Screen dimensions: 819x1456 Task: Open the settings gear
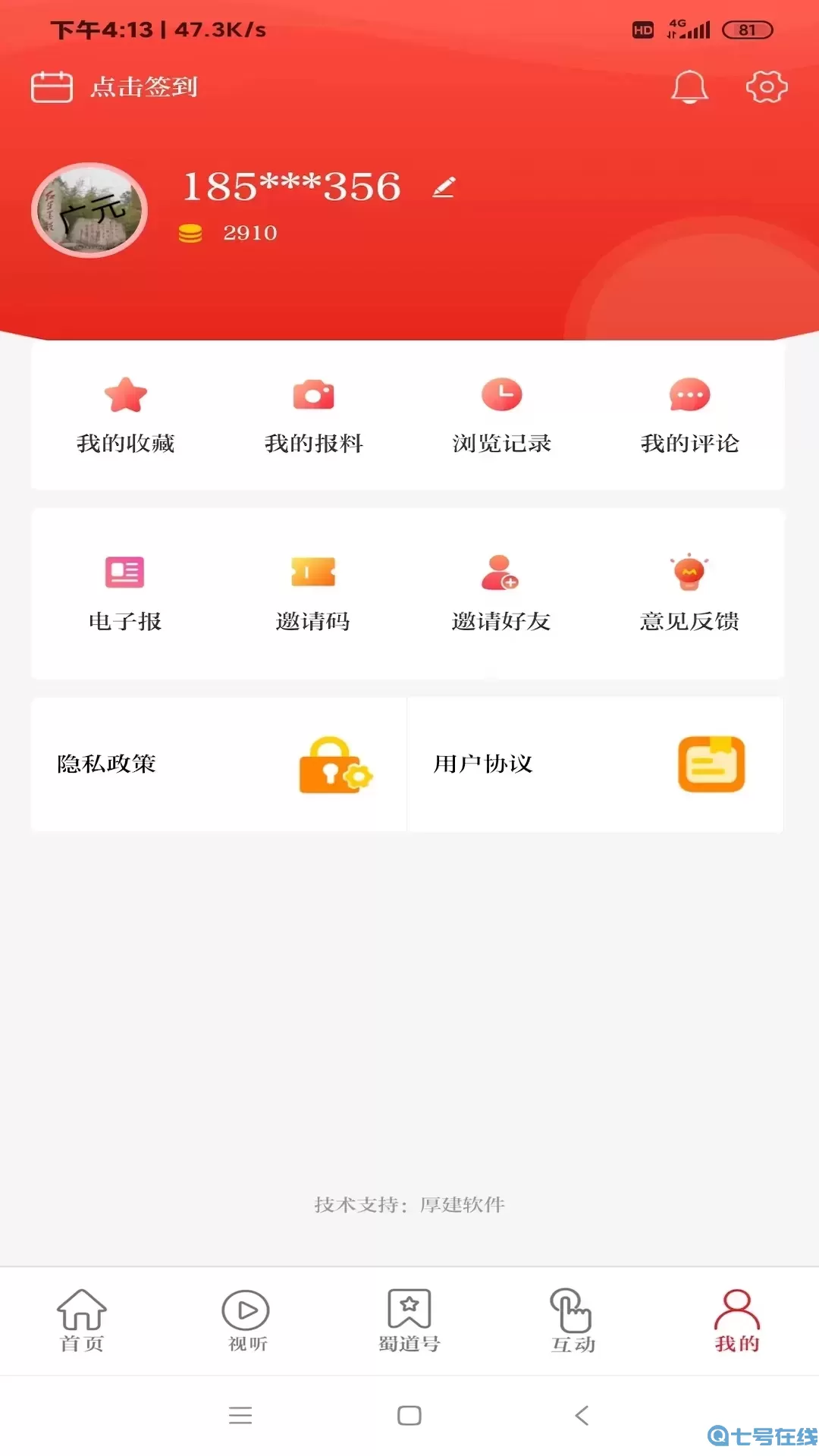pyautogui.click(x=767, y=86)
